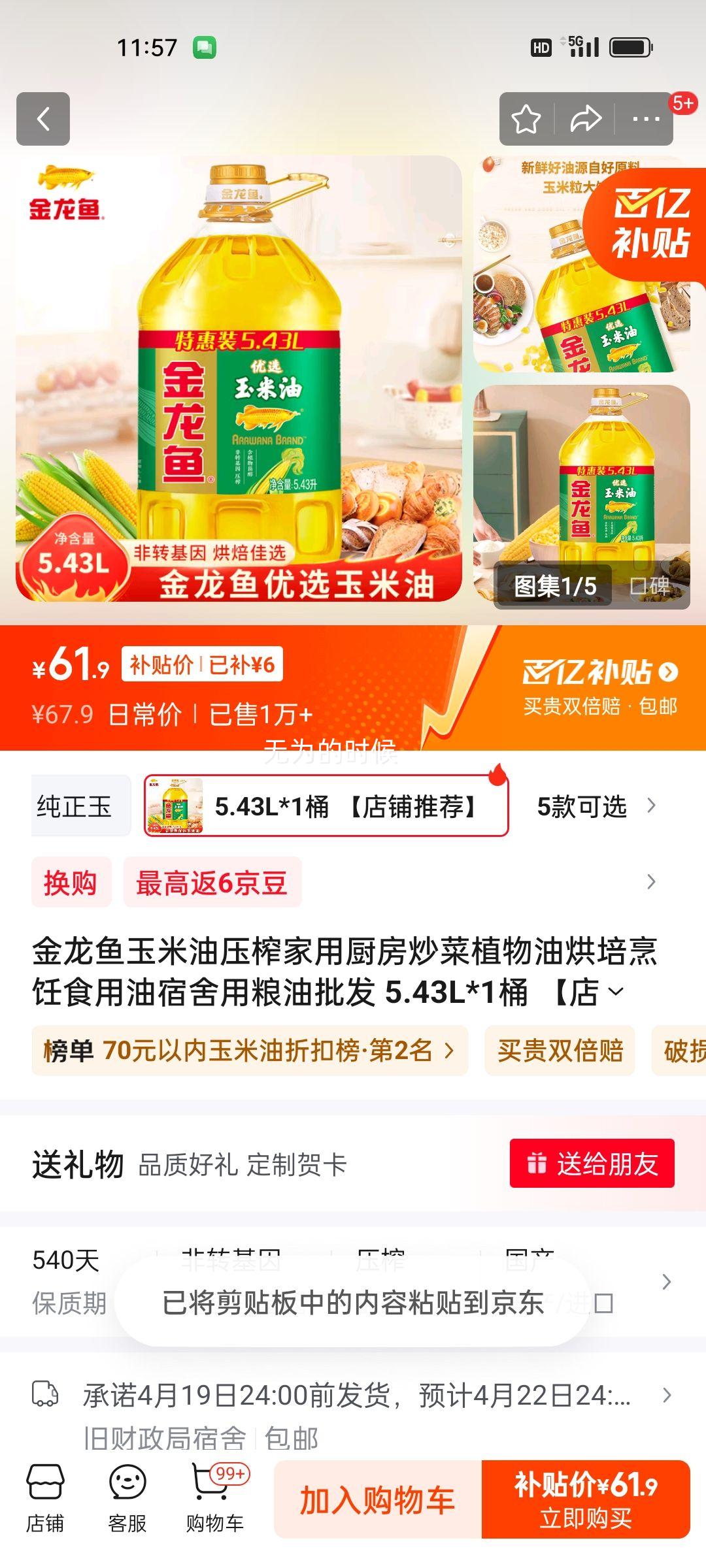
Task: Click the back arrow to leave product page
Action: point(43,120)
